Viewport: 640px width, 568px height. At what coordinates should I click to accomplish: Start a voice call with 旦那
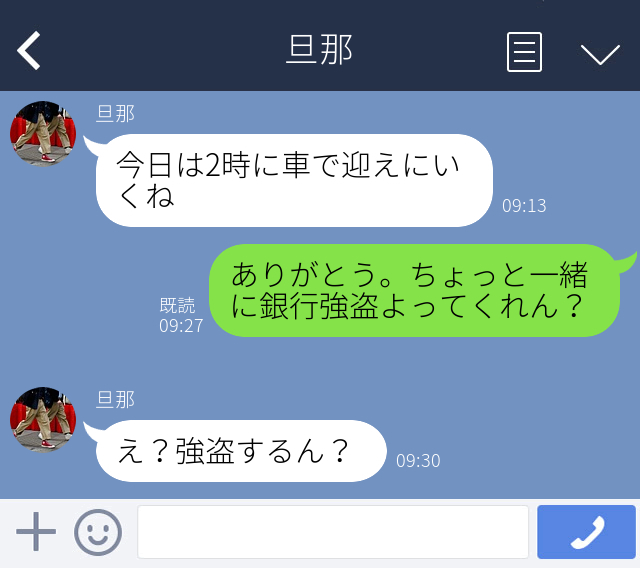tap(586, 532)
